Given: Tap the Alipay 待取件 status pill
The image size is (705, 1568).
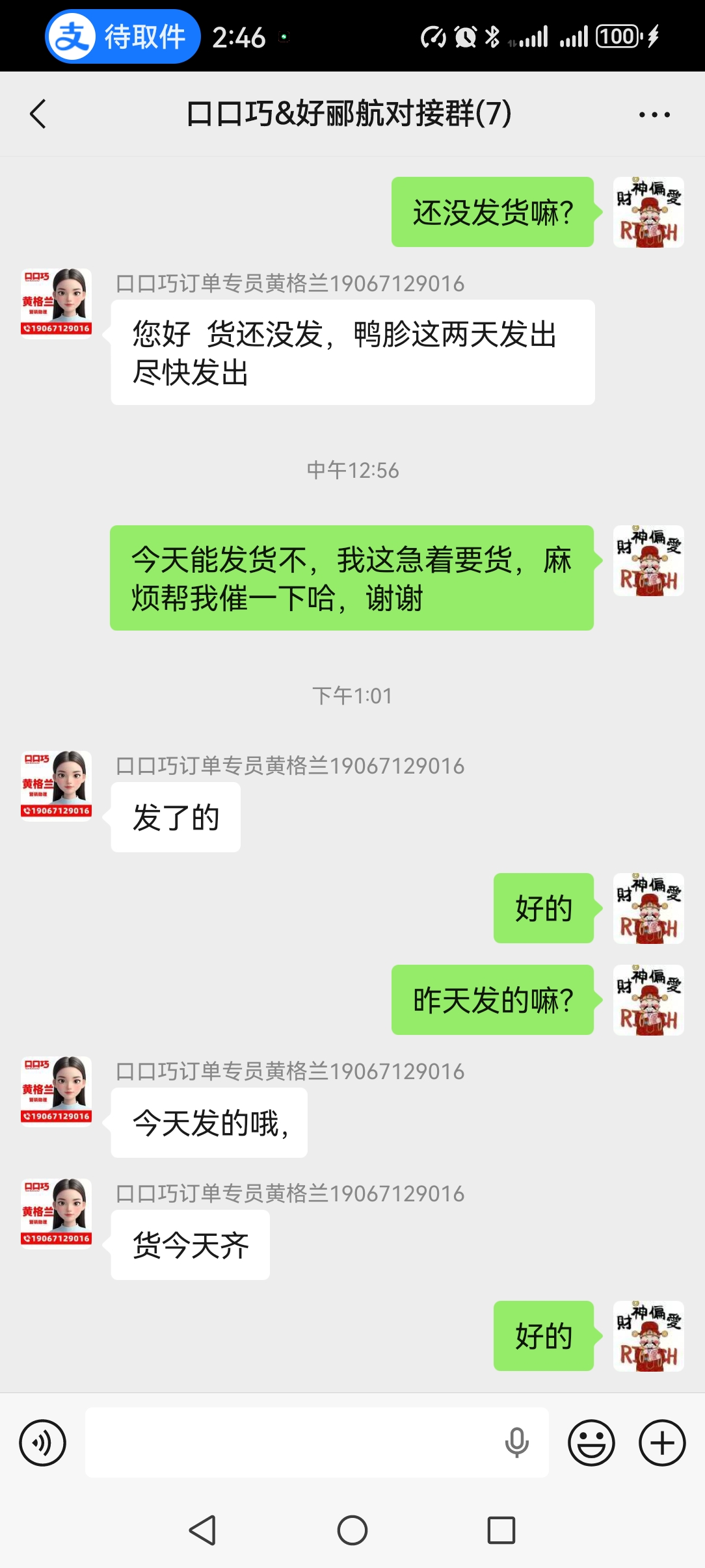Looking at the screenshot, I should (x=122, y=37).
